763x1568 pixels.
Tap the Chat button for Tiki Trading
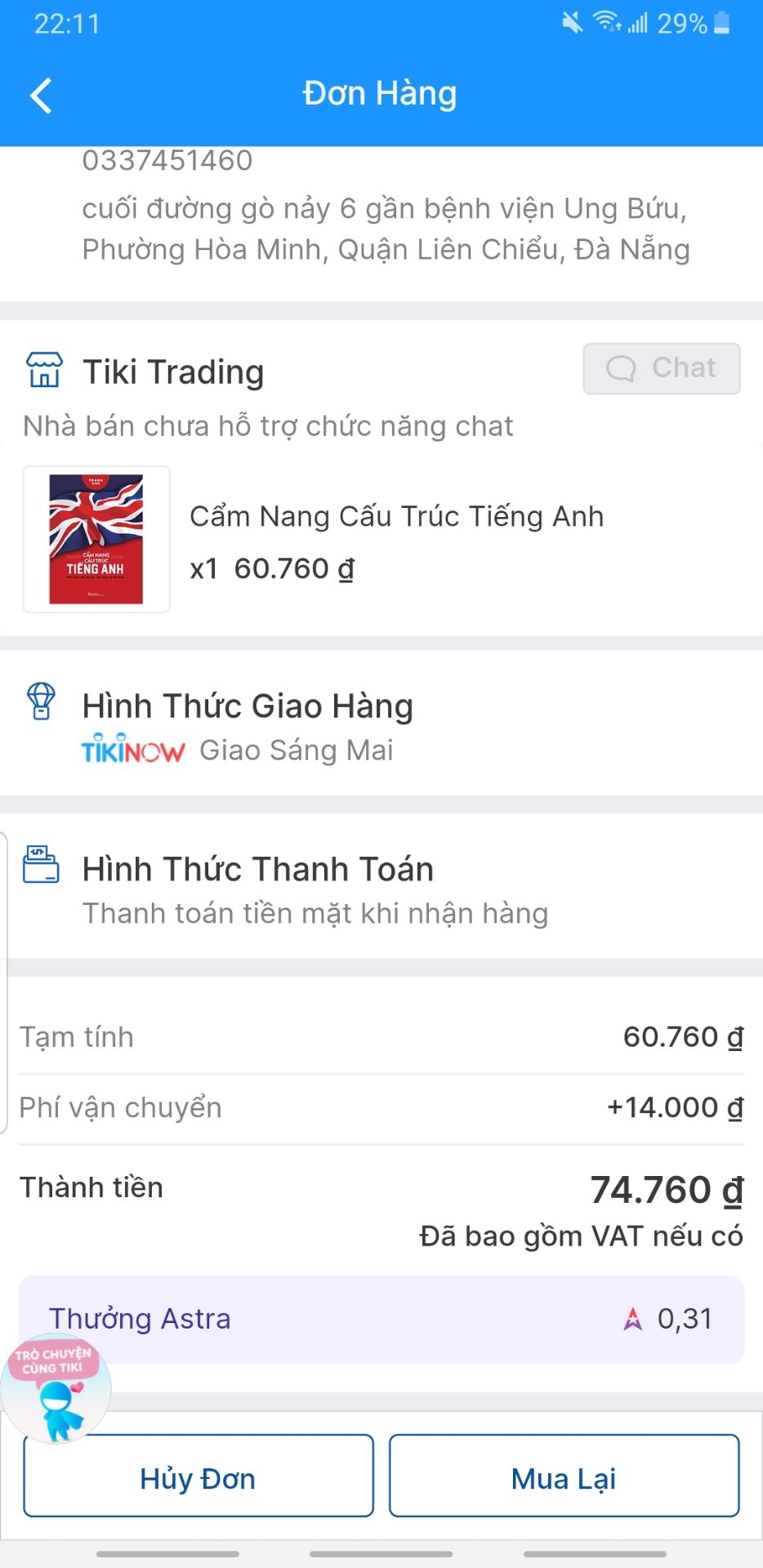click(661, 368)
